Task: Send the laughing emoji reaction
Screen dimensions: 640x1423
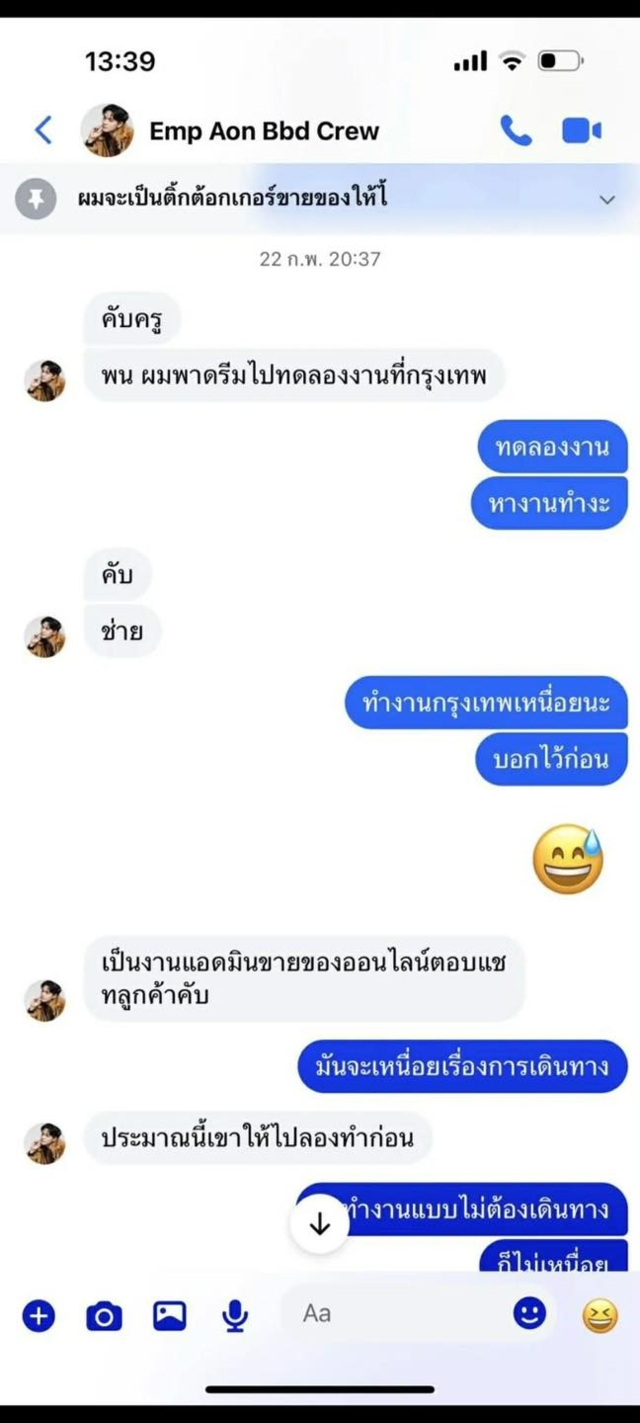Action: click(x=599, y=1316)
